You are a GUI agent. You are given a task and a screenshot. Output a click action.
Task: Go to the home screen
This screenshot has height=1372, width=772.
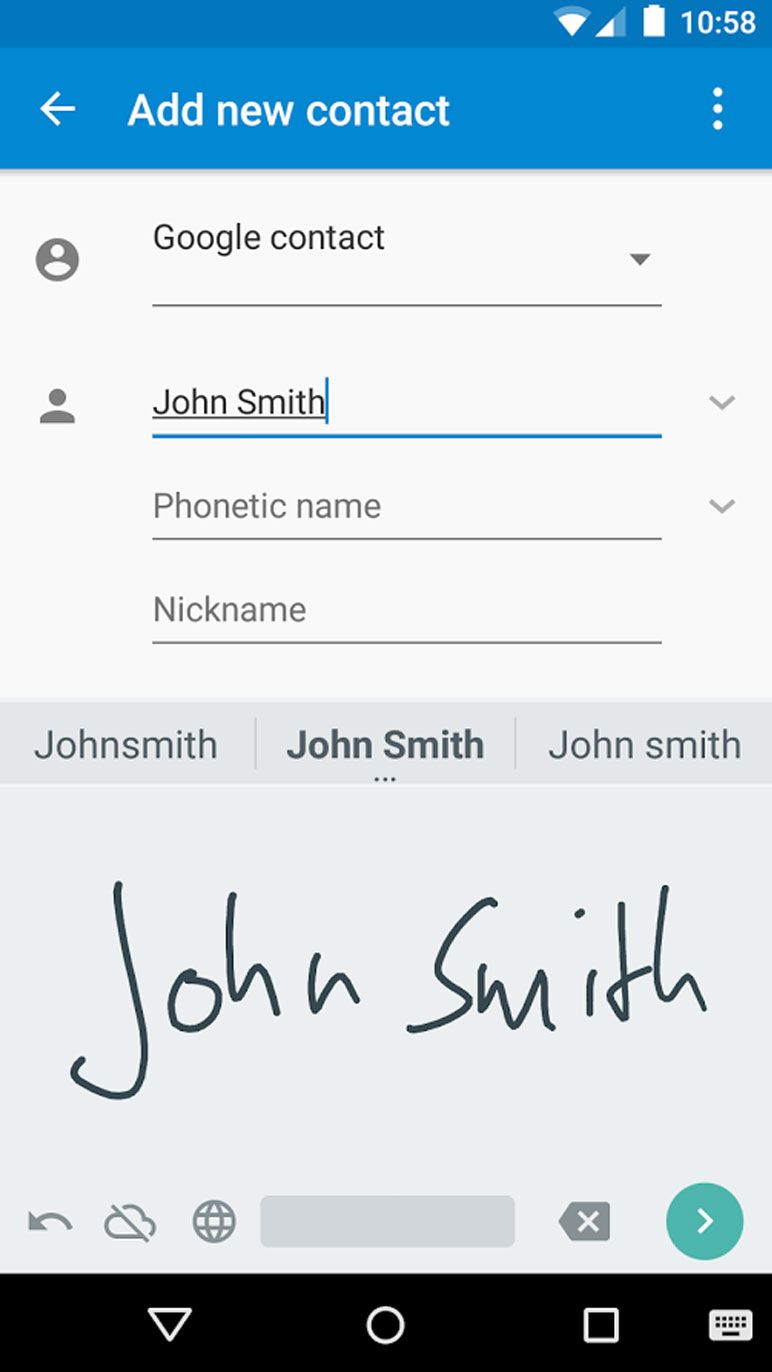385,1326
